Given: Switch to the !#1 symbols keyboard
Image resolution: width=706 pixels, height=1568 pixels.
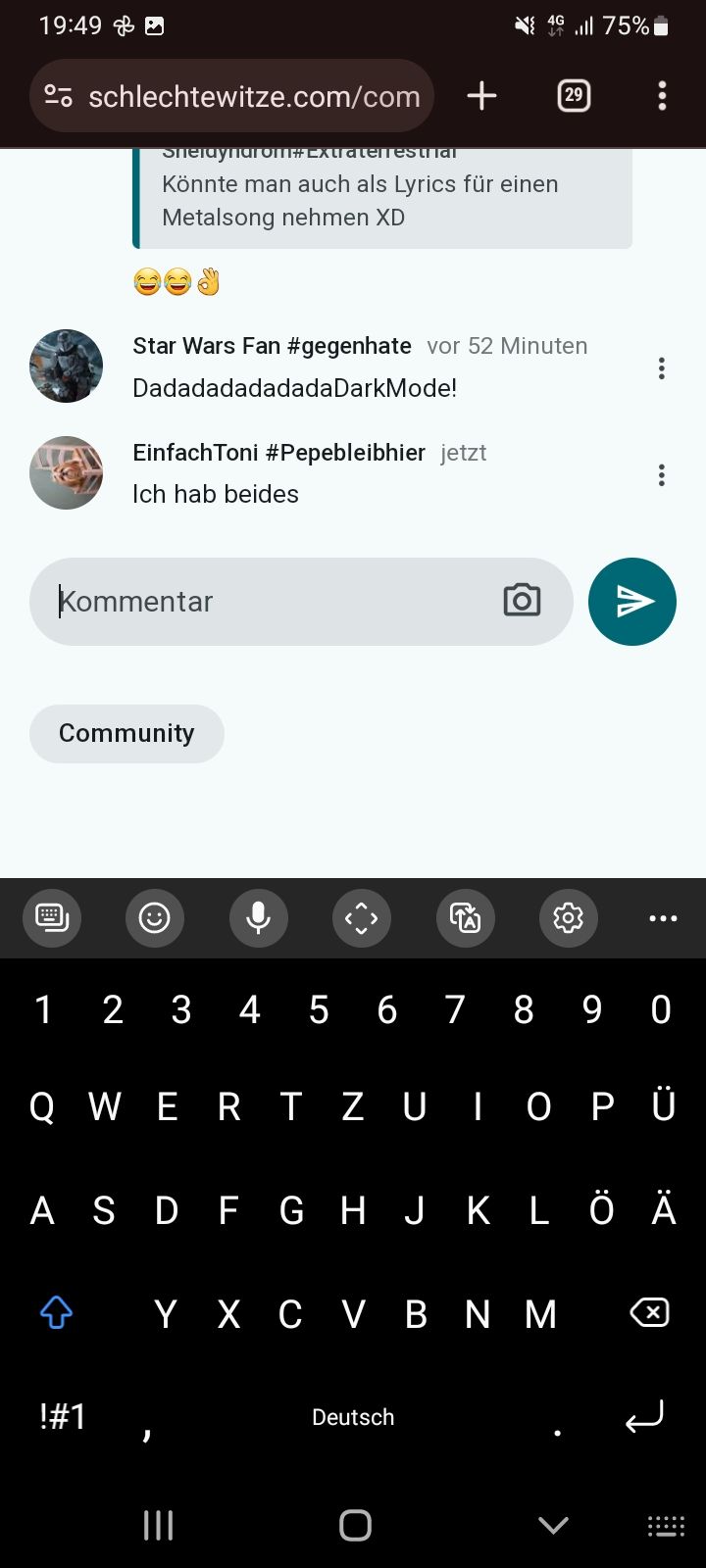Looking at the screenshot, I should tap(63, 1416).
